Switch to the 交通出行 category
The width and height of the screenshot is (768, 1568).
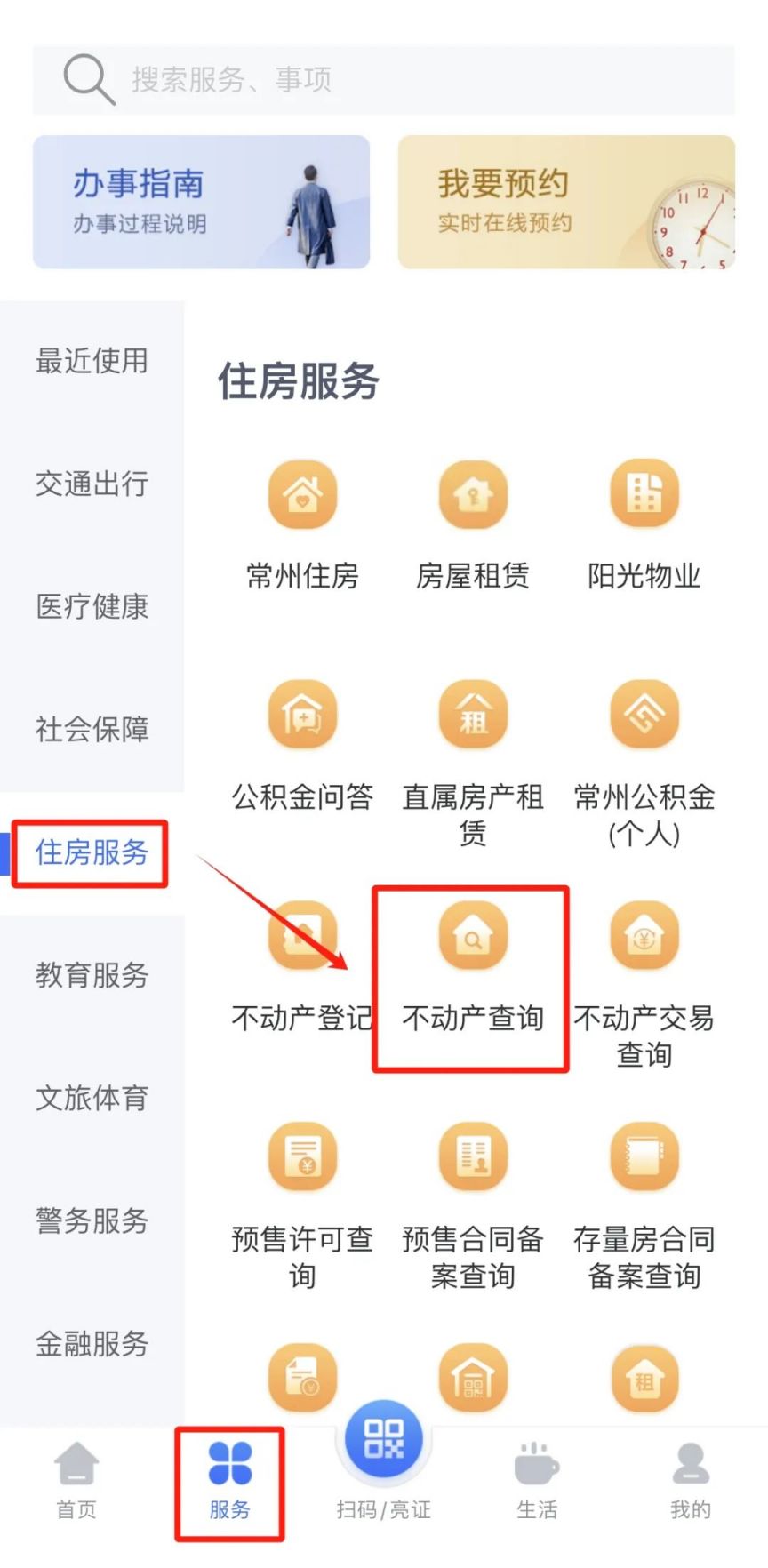(x=92, y=484)
